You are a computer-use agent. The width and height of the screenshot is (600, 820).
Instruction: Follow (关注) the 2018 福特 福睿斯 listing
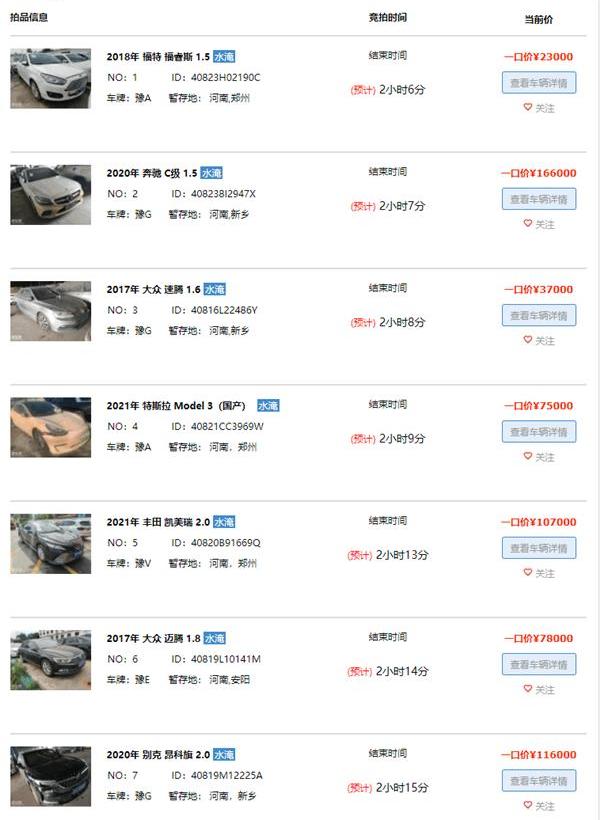click(x=539, y=108)
